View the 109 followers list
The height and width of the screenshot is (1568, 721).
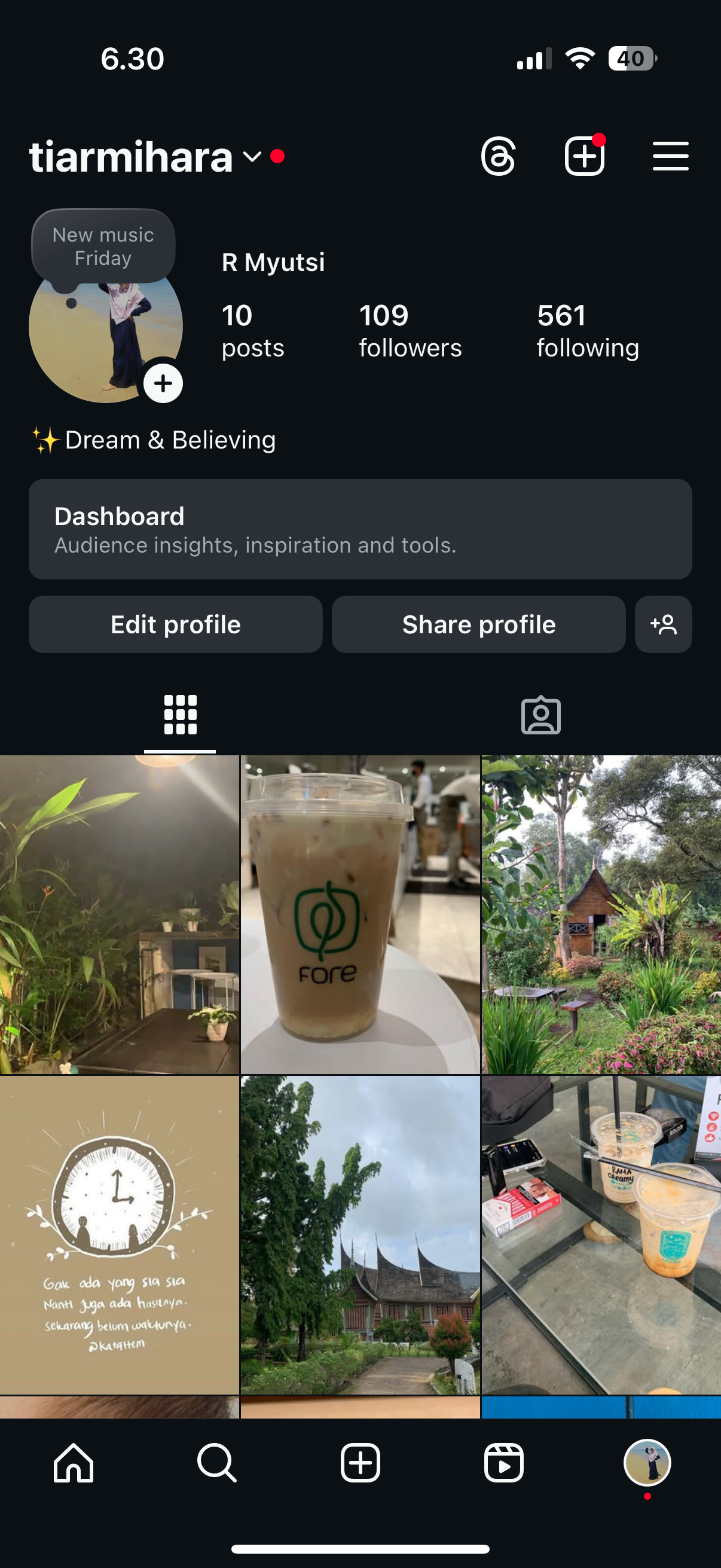[x=410, y=331]
